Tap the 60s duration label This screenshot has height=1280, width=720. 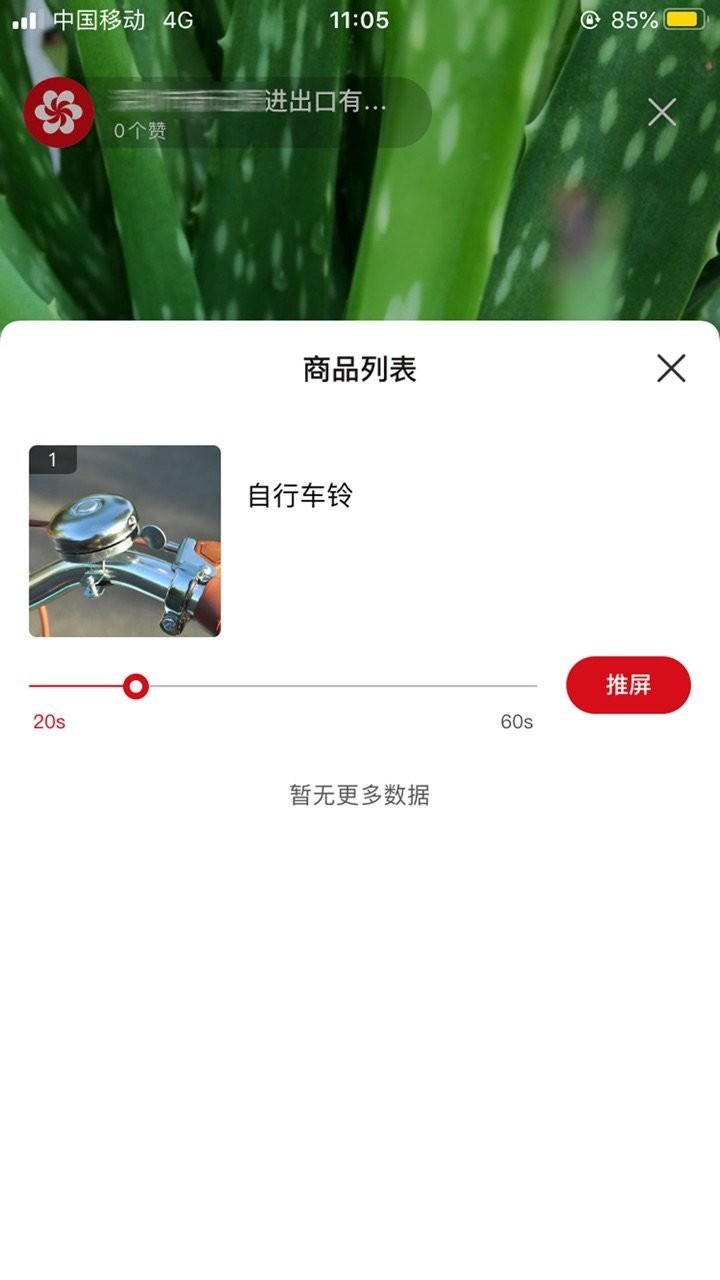(x=518, y=721)
